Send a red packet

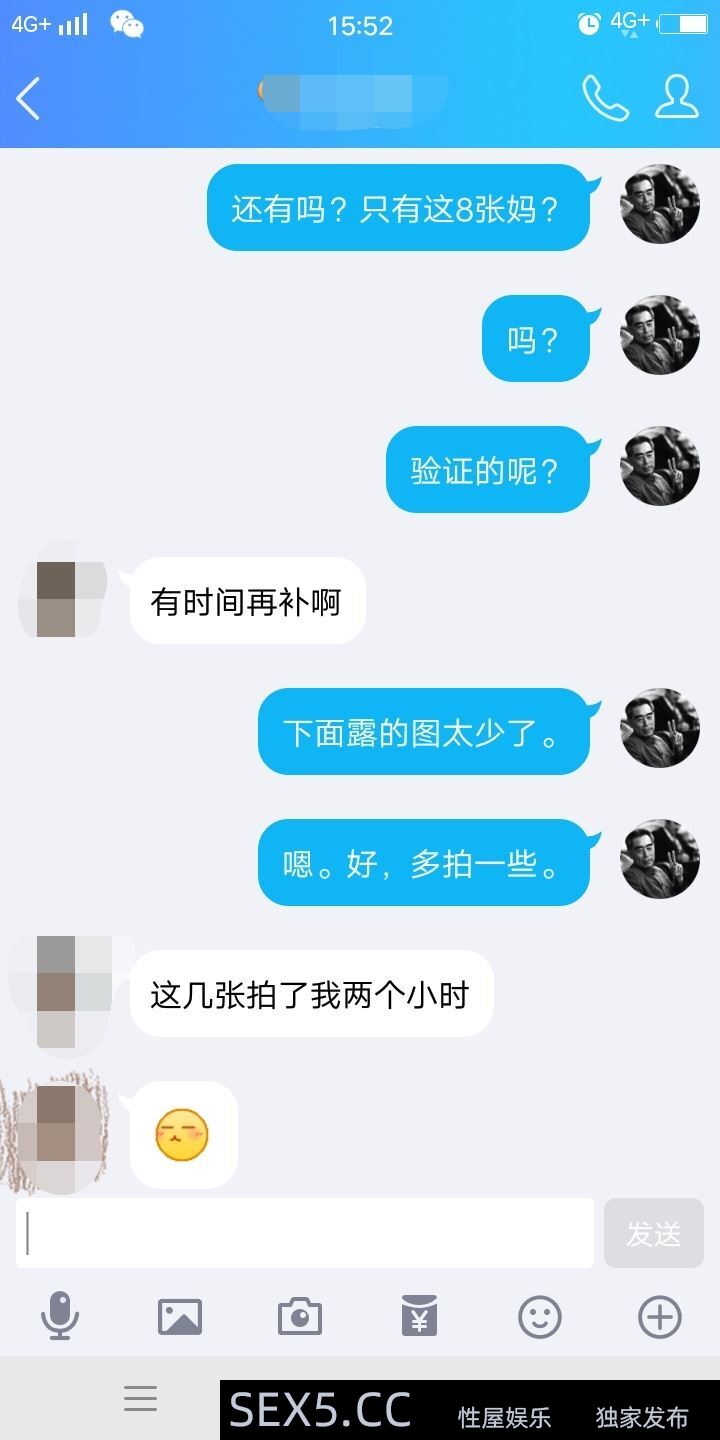coord(420,1316)
